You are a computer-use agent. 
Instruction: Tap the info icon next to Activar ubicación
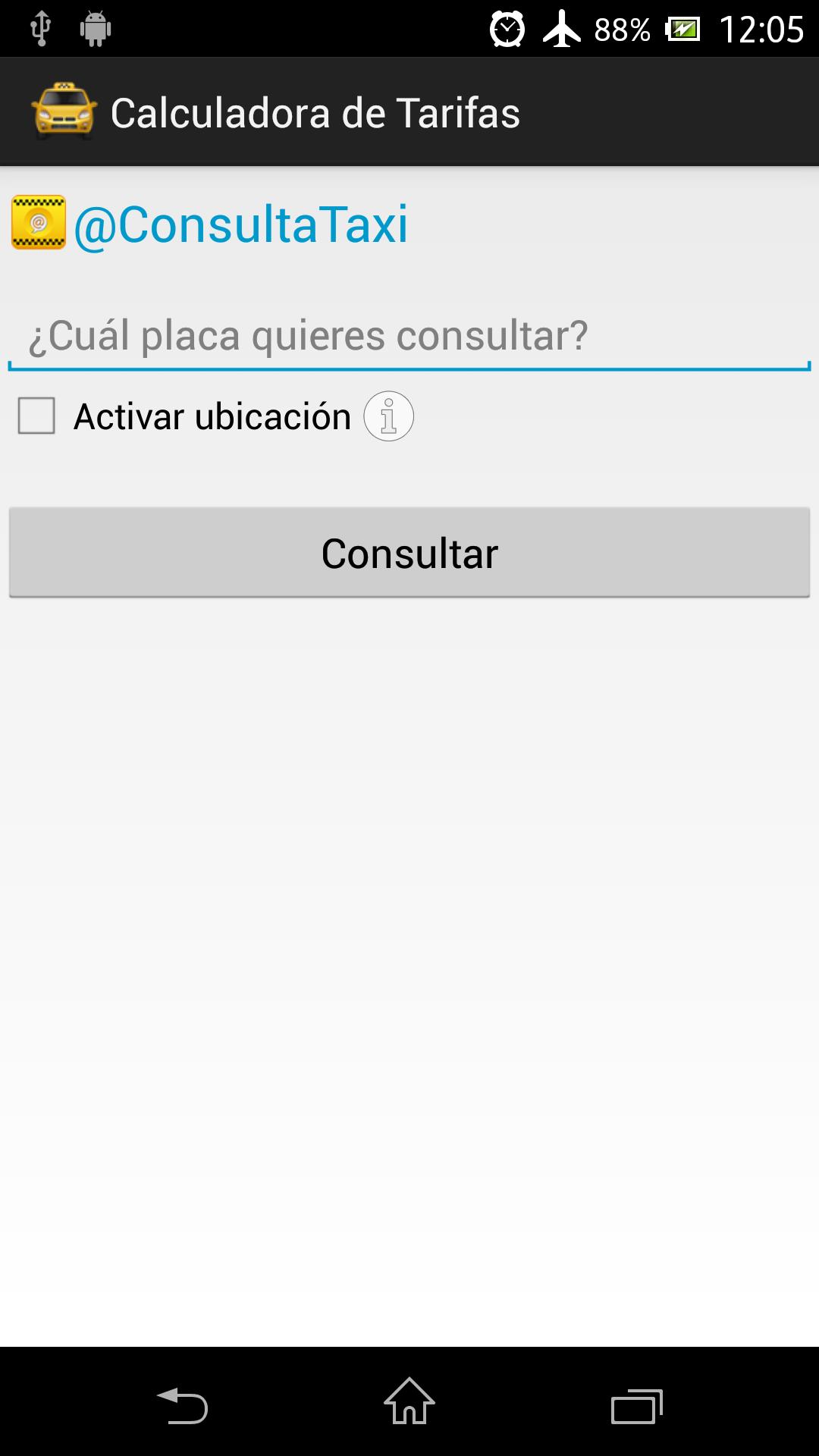point(389,416)
